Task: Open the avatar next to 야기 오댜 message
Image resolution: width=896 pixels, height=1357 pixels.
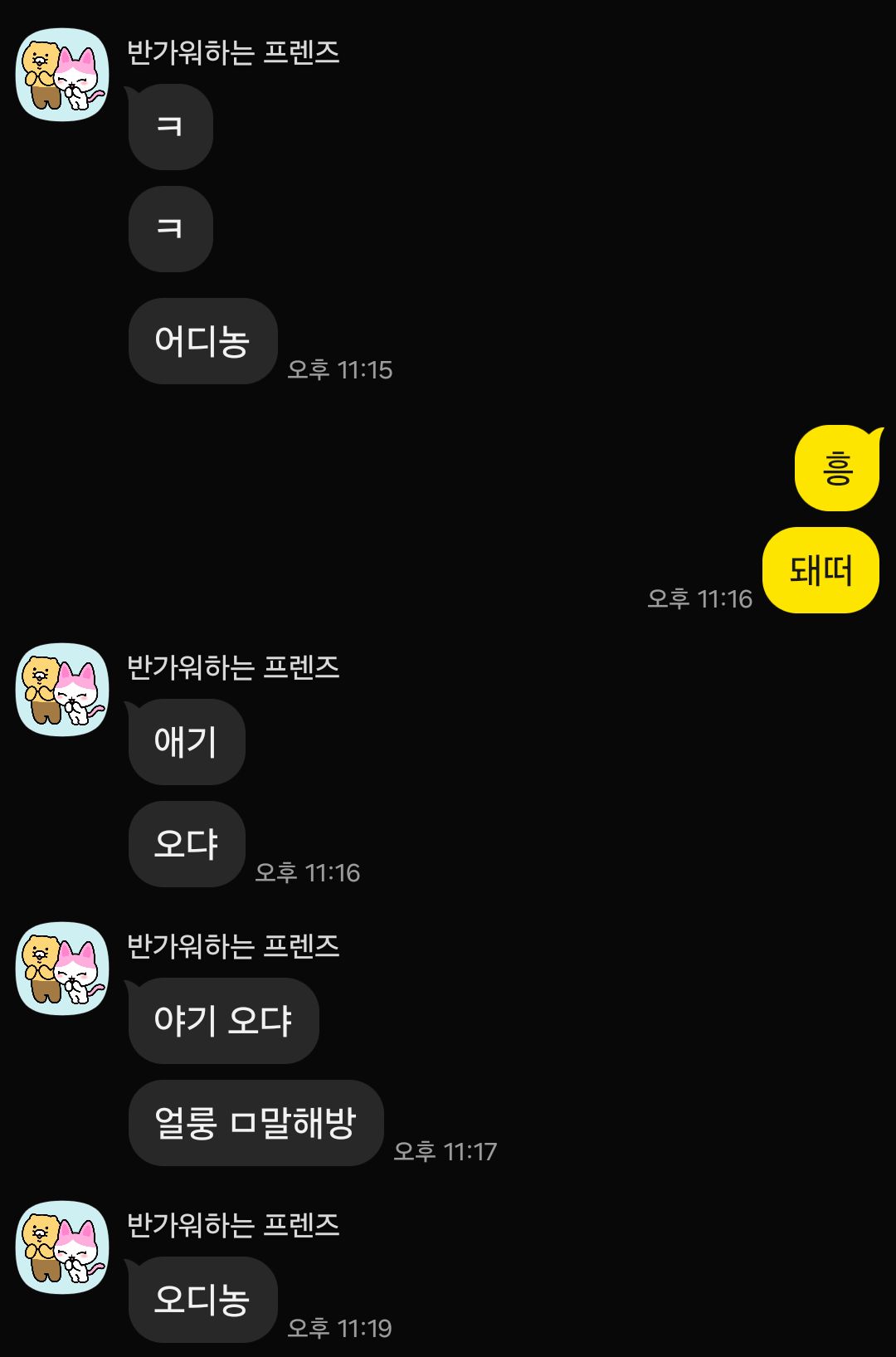Action: click(63, 969)
